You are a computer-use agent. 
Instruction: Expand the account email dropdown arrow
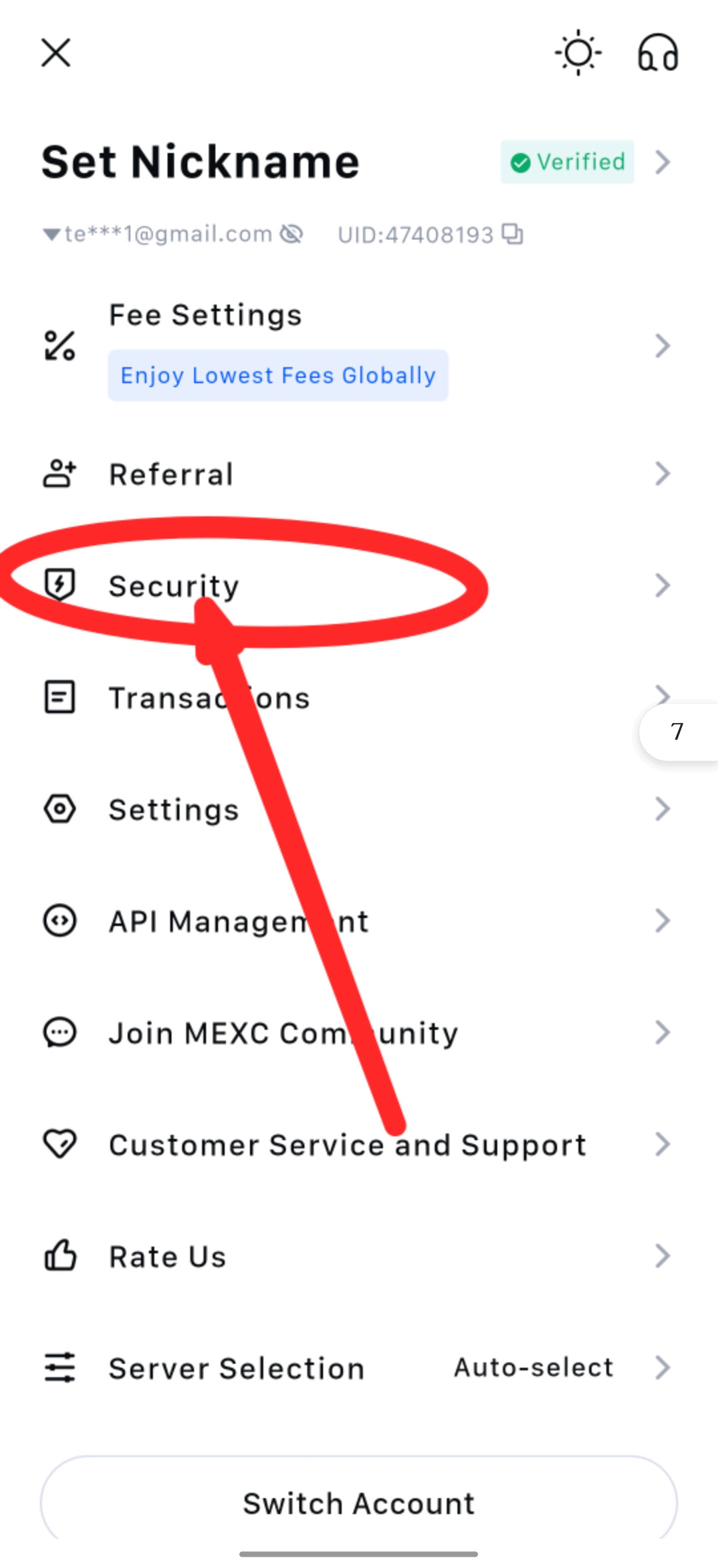click(x=51, y=234)
